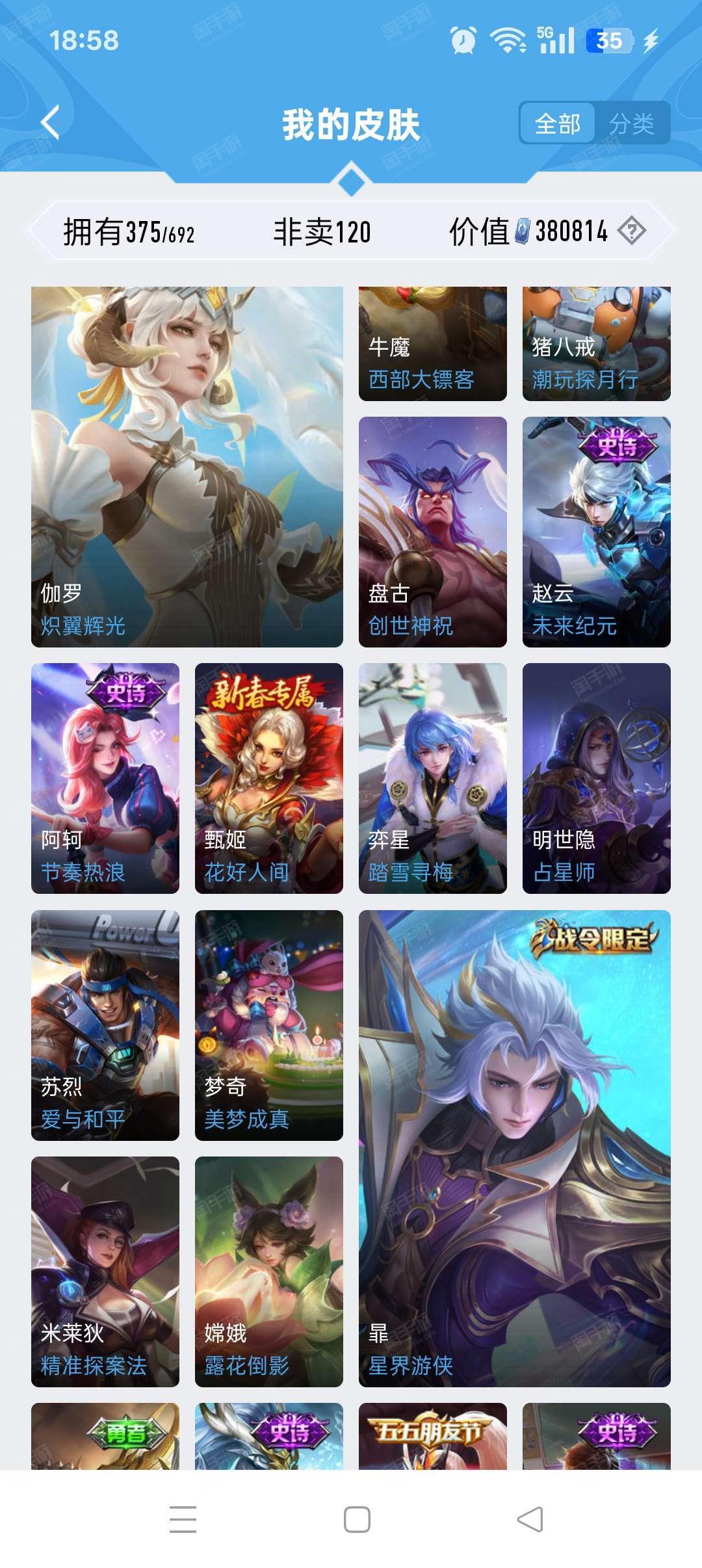
Task: Go back using the header arrow
Action: (x=50, y=122)
